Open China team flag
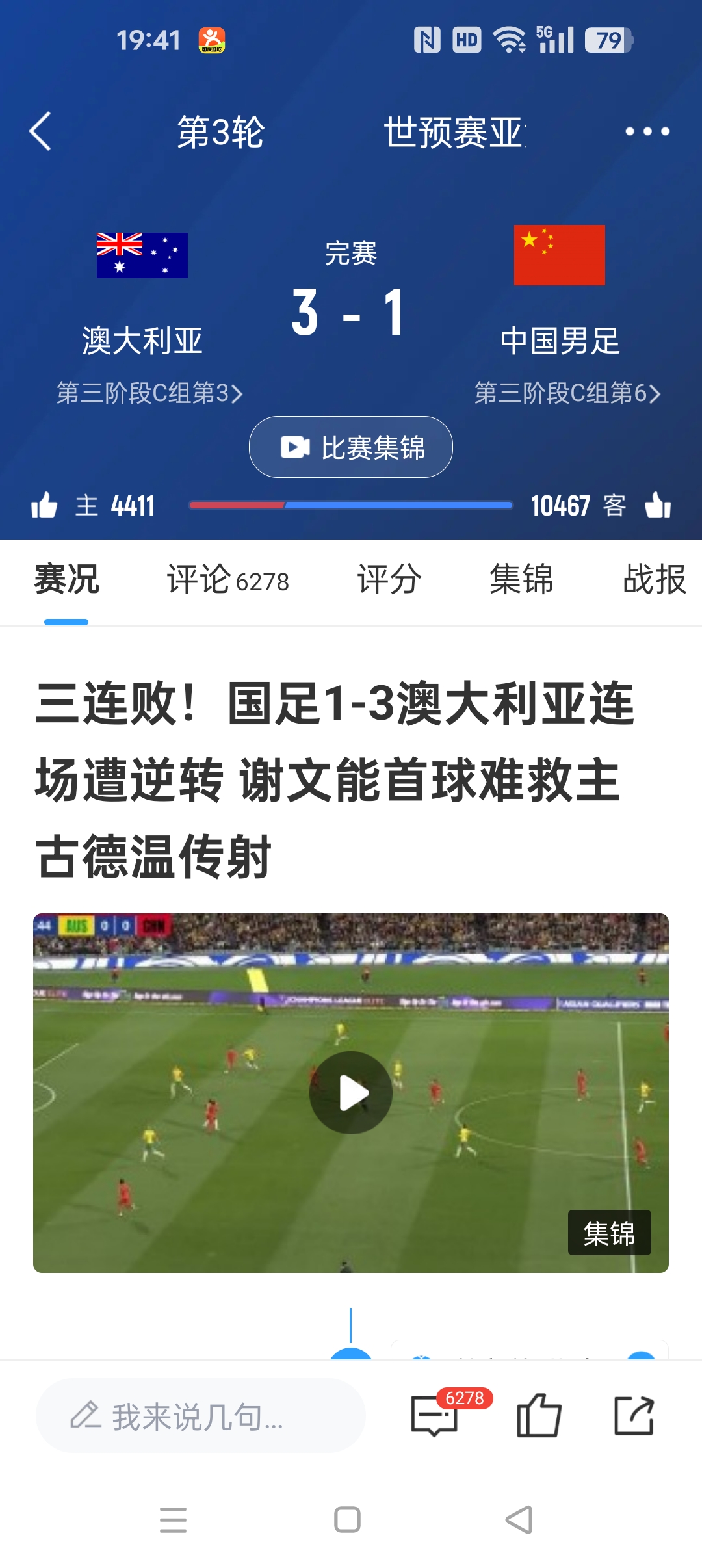Viewport: 702px width, 1568px height. pos(559,255)
